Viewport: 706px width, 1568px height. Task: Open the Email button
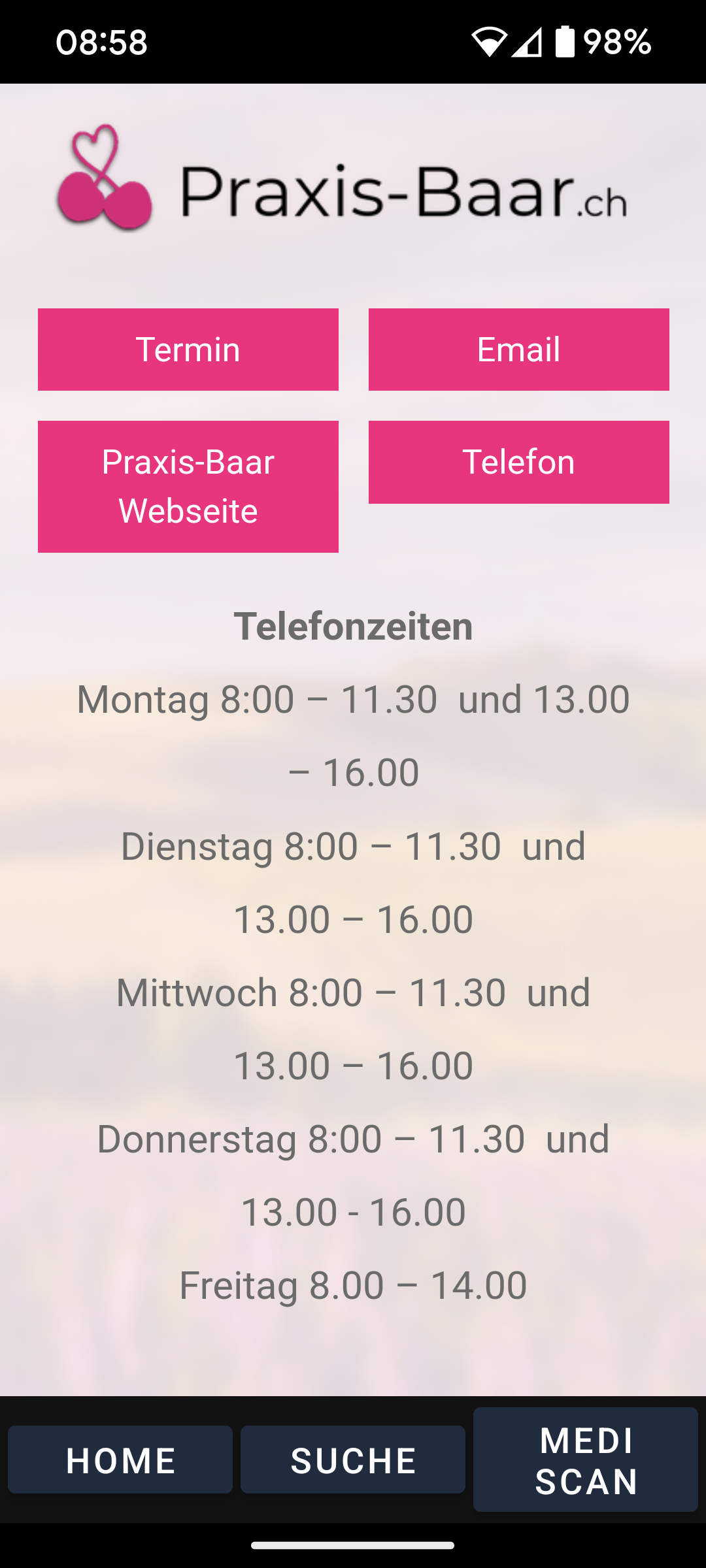519,350
